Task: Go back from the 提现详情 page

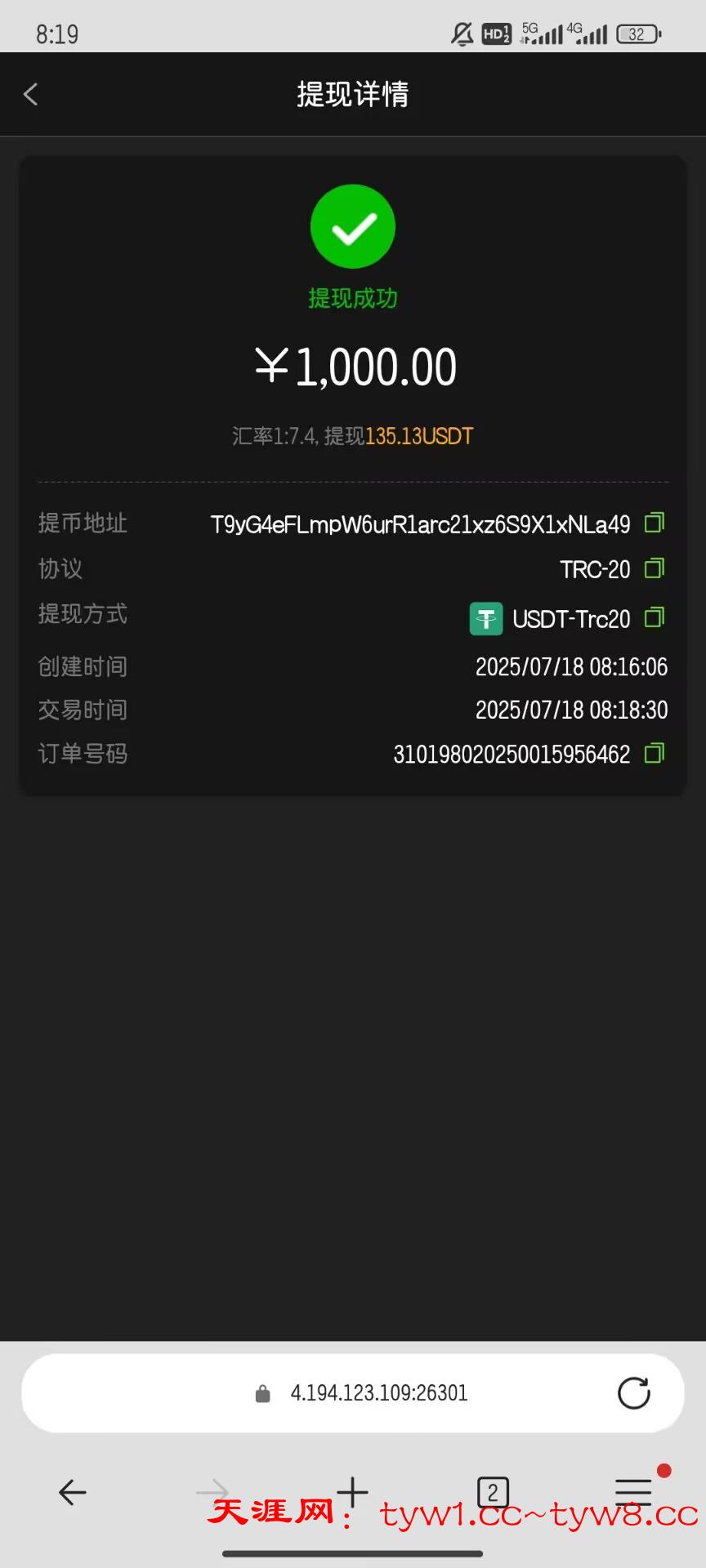Action: (x=31, y=95)
